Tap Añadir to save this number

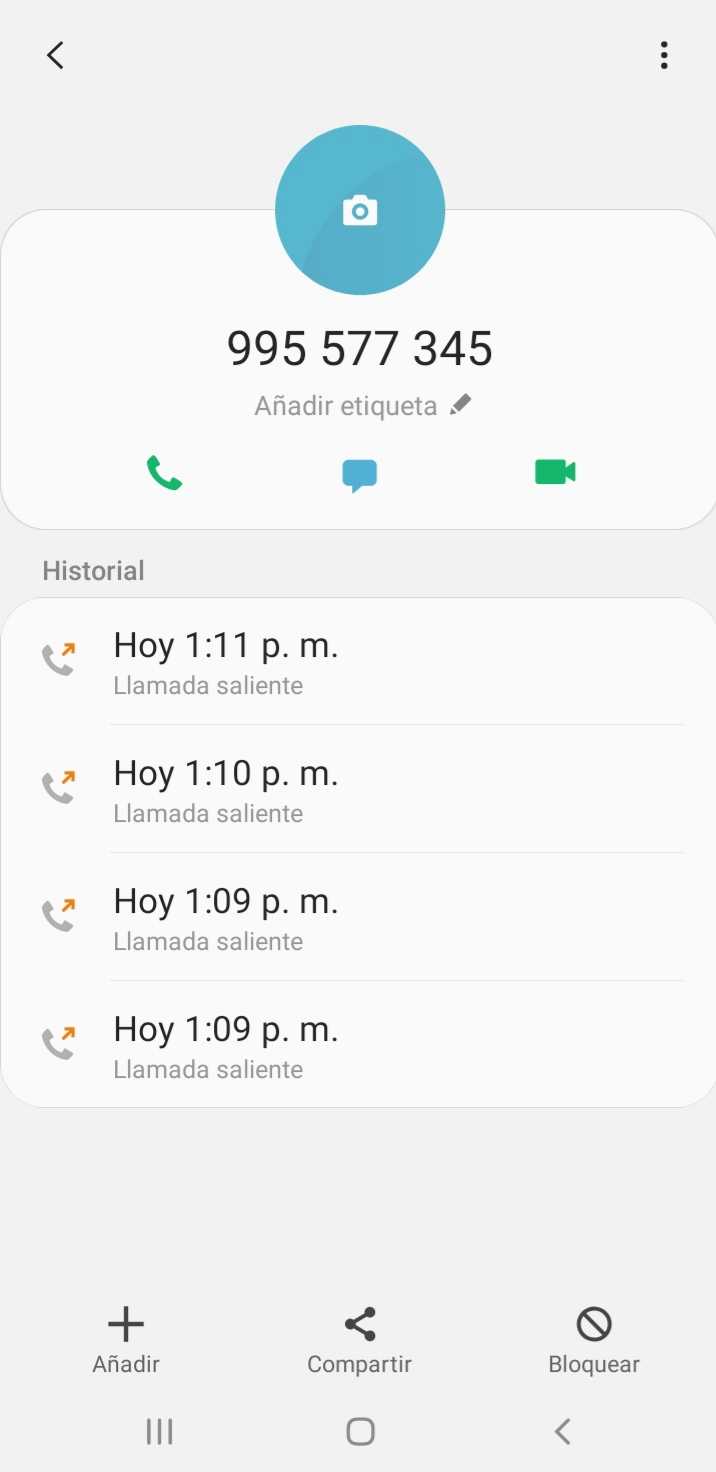coord(126,1340)
